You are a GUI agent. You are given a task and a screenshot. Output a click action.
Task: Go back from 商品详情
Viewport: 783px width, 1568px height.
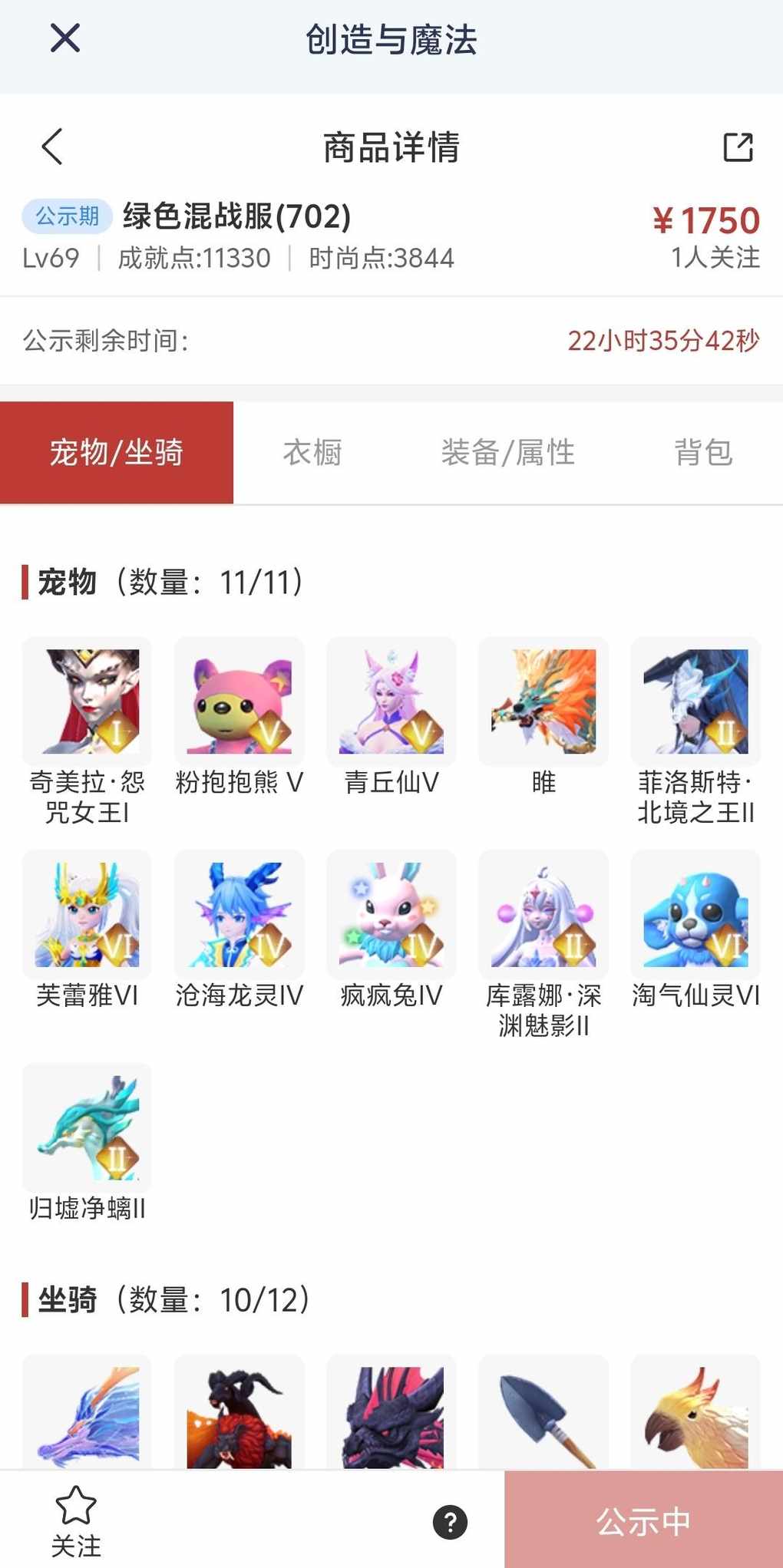pos(52,147)
